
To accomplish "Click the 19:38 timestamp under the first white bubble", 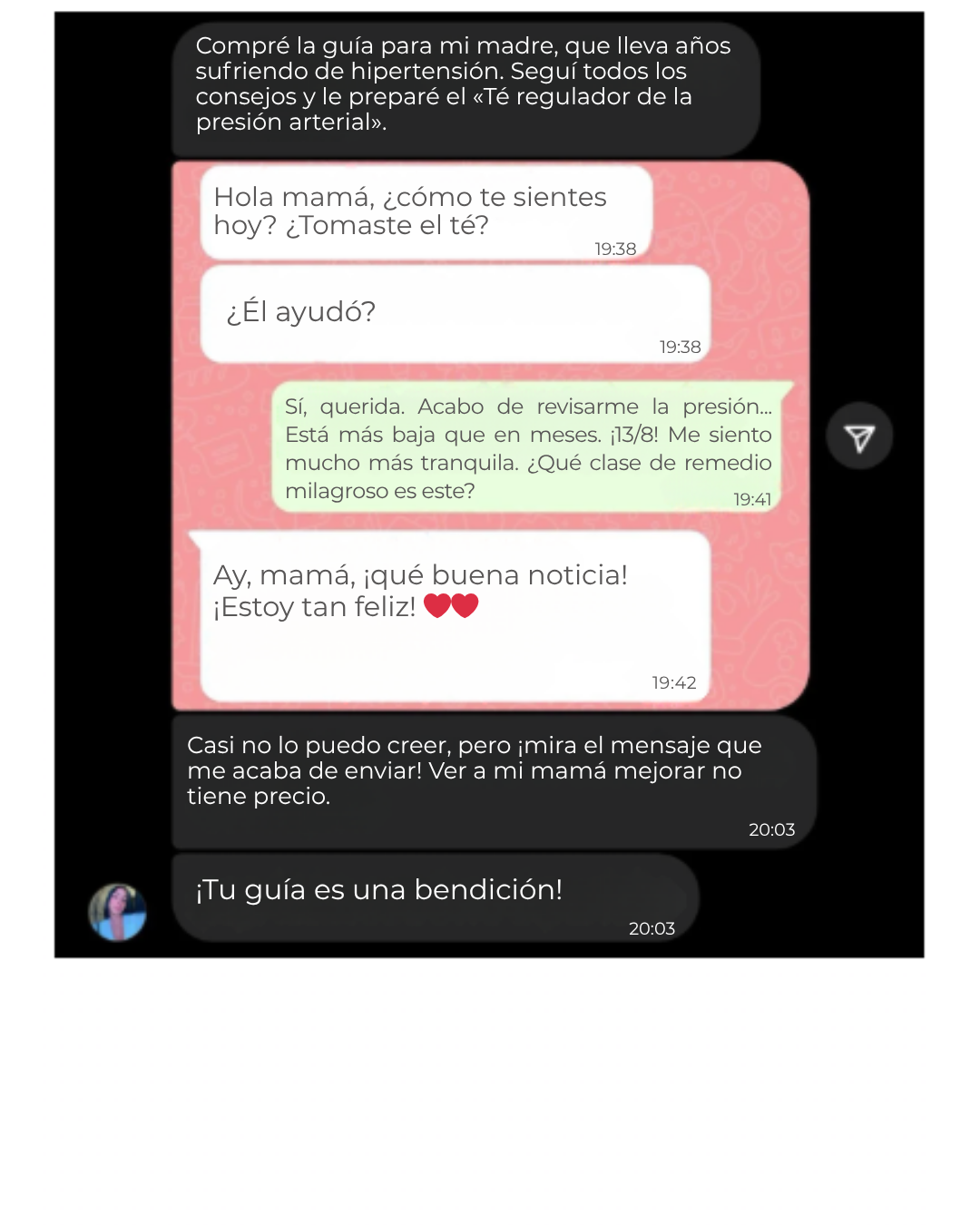I will [614, 247].
